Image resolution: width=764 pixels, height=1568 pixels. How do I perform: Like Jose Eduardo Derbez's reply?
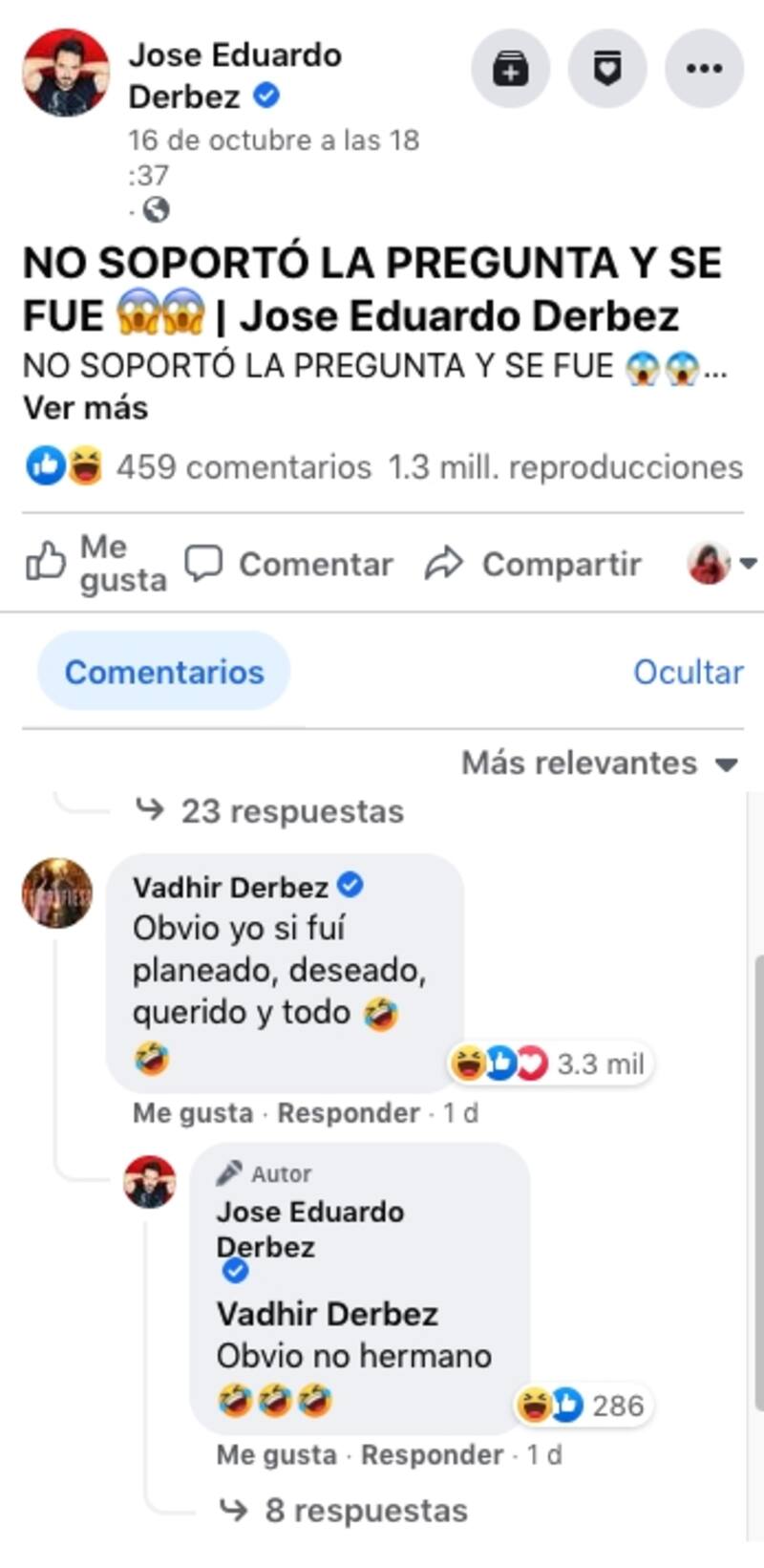pyautogui.click(x=276, y=1455)
